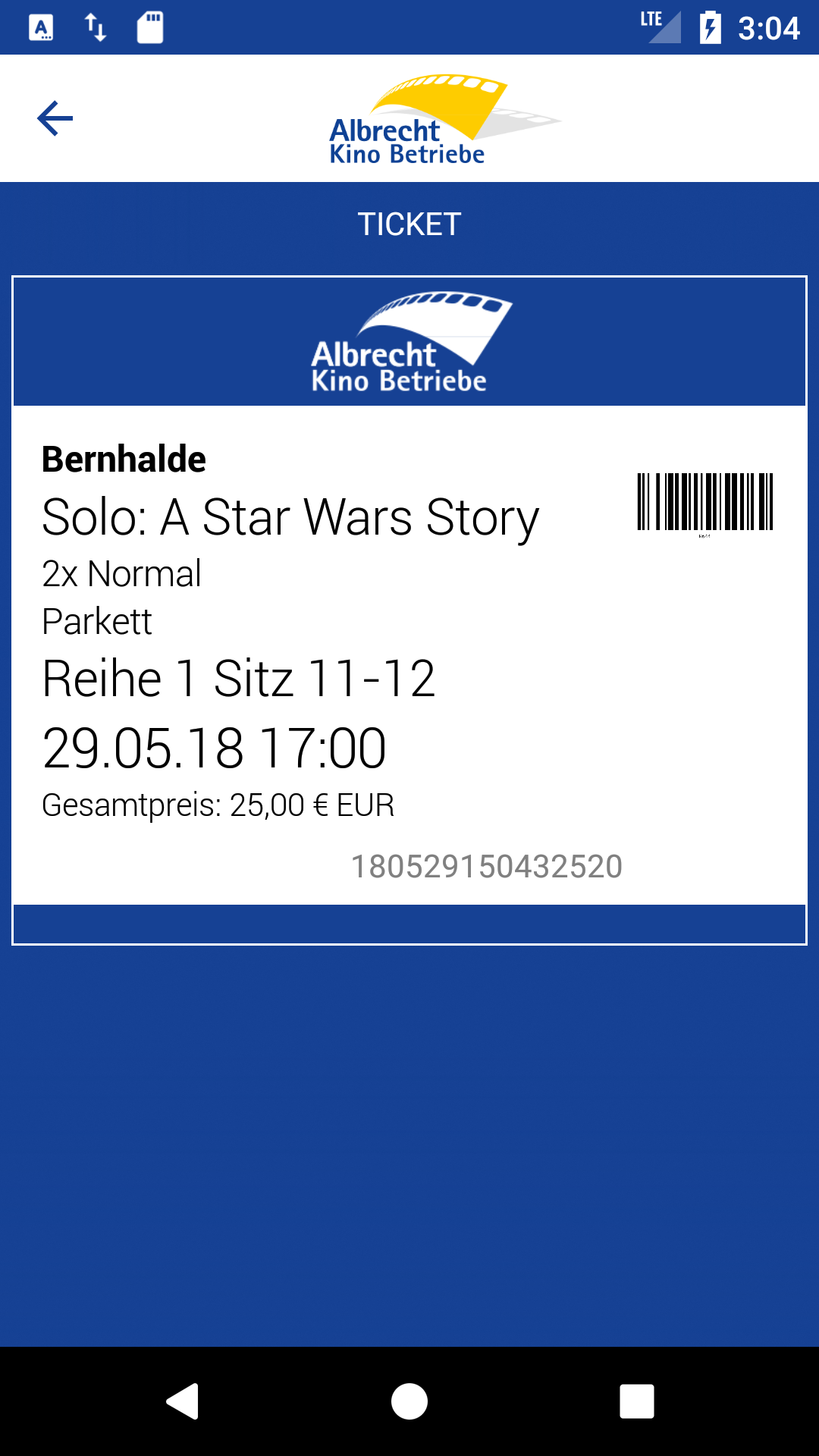Go back using the blue arrow
The height and width of the screenshot is (1456, 819).
(55, 118)
